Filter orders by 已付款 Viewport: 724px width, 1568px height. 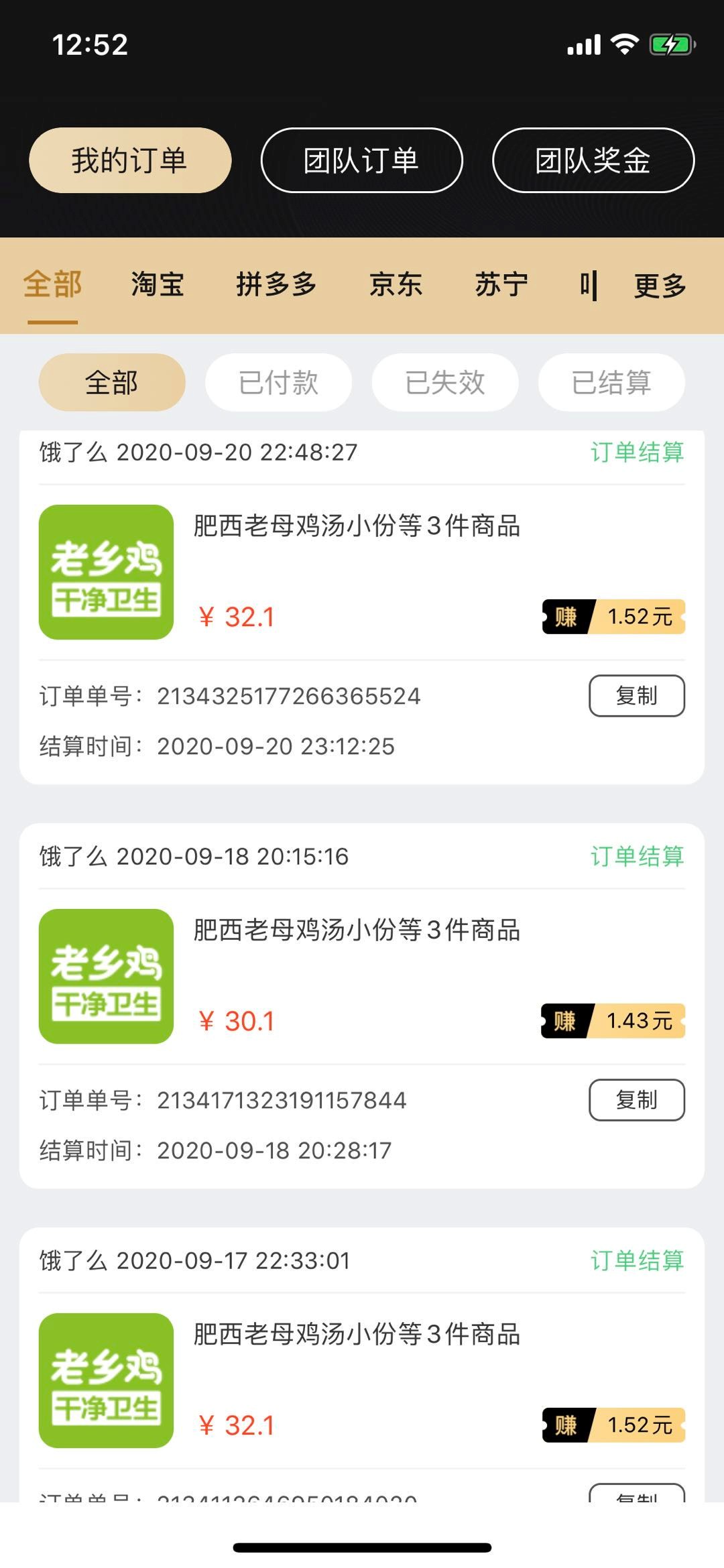click(278, 382)
